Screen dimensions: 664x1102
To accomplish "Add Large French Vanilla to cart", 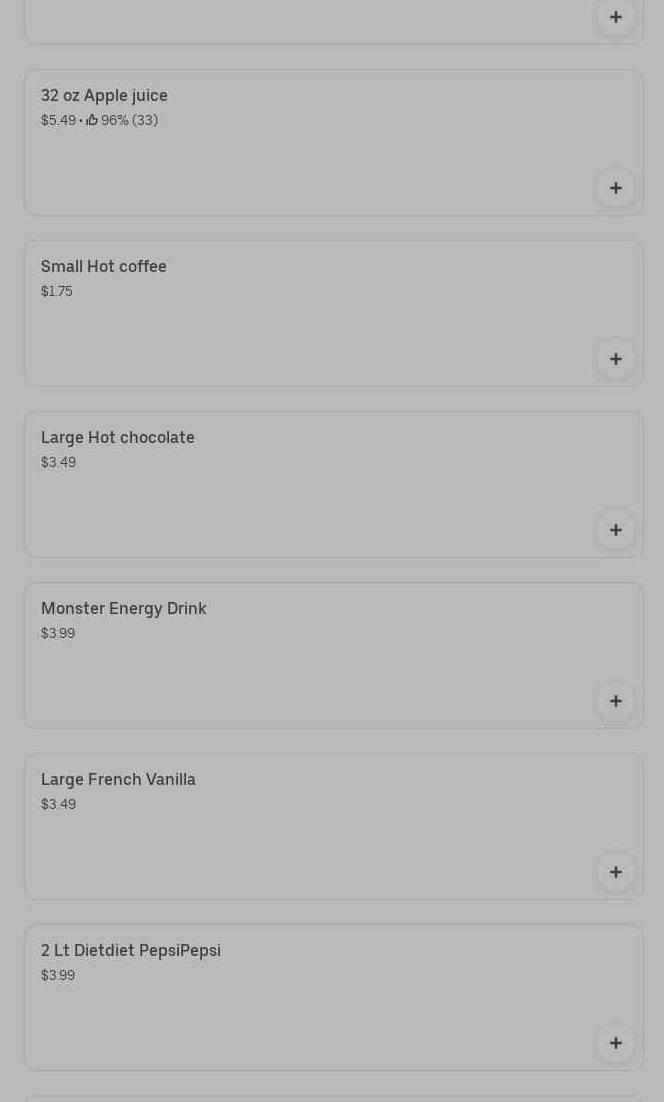I will pyautogui.click(x=616, y=872).
